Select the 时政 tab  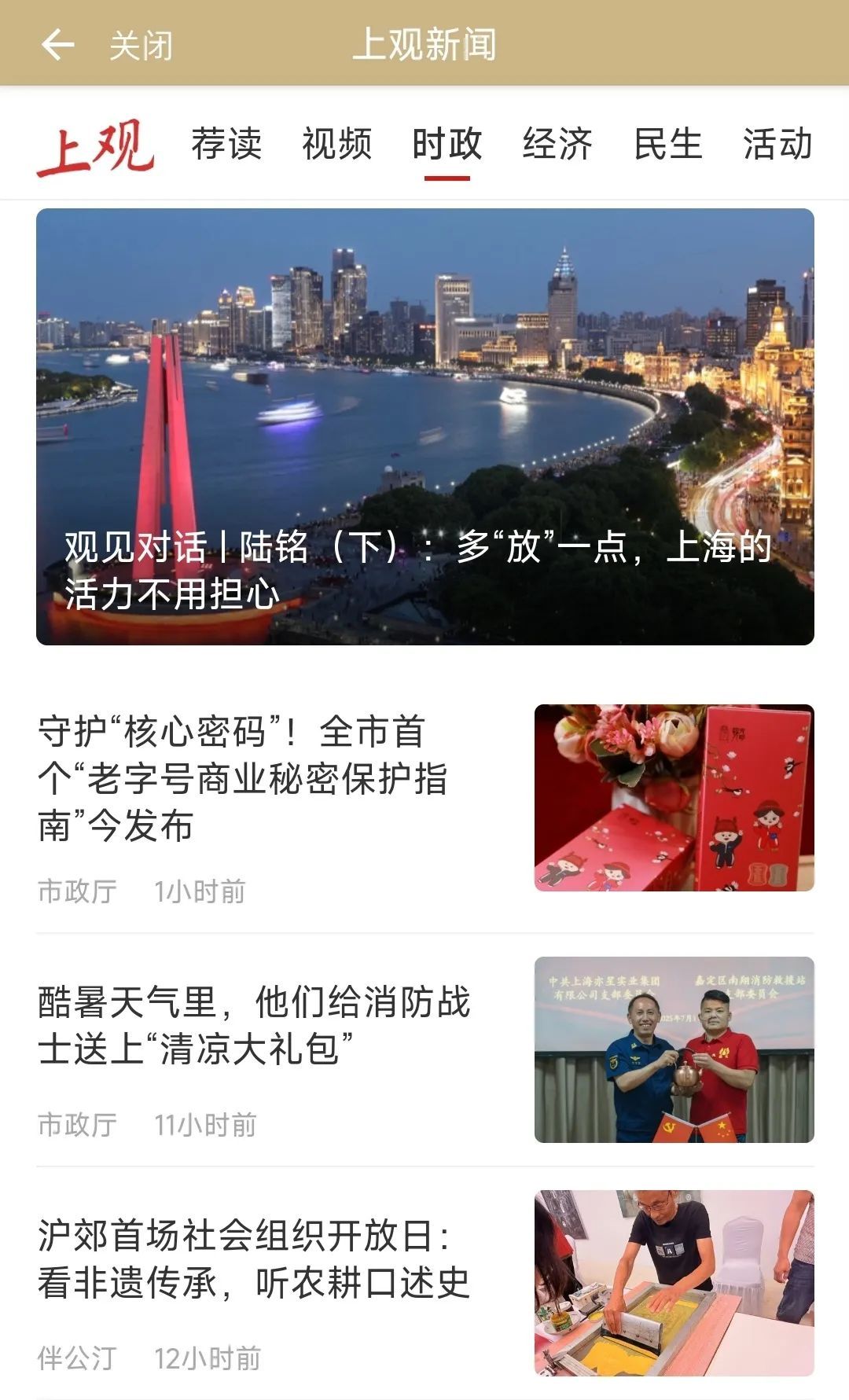coord(447,144)
